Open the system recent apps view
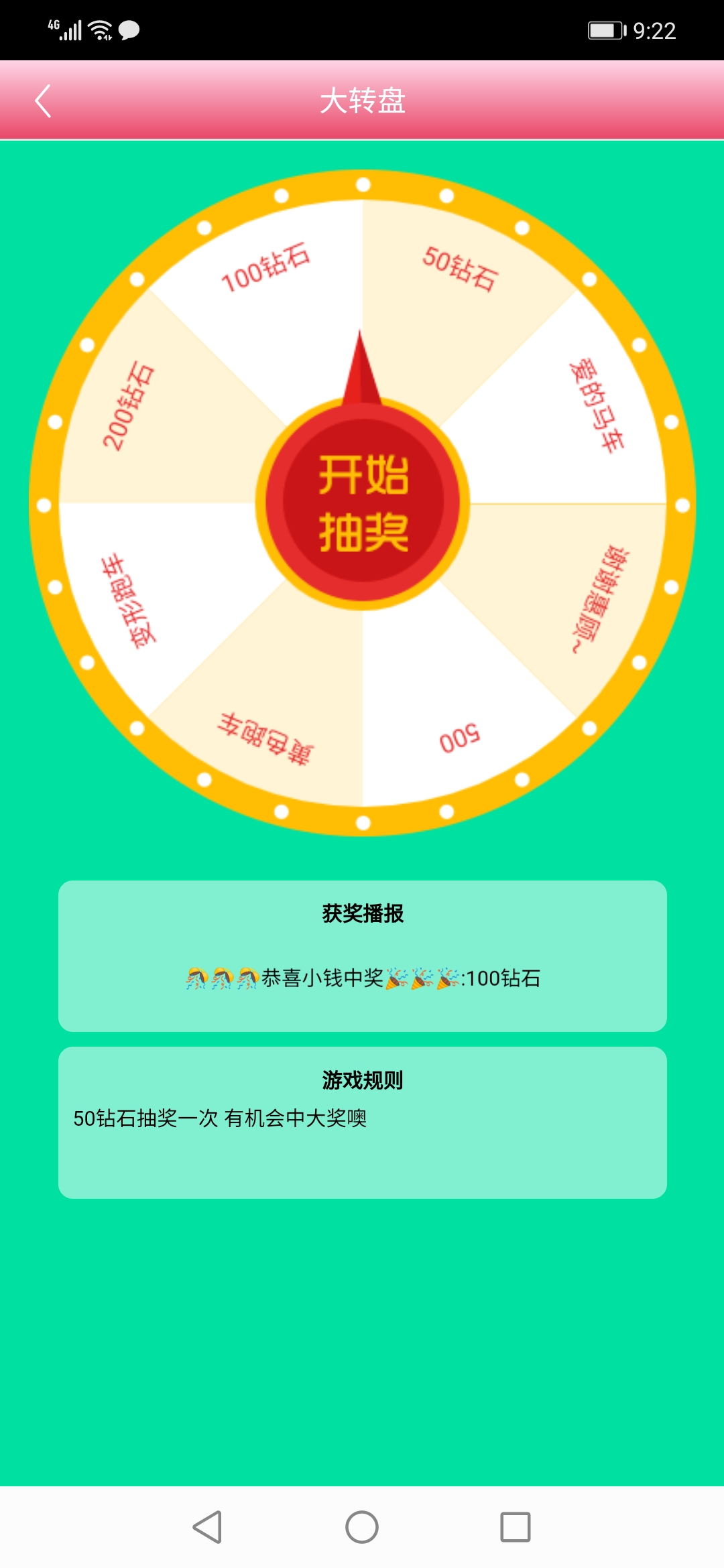Screen dimensions: 724x1568 coord(515,1527)
